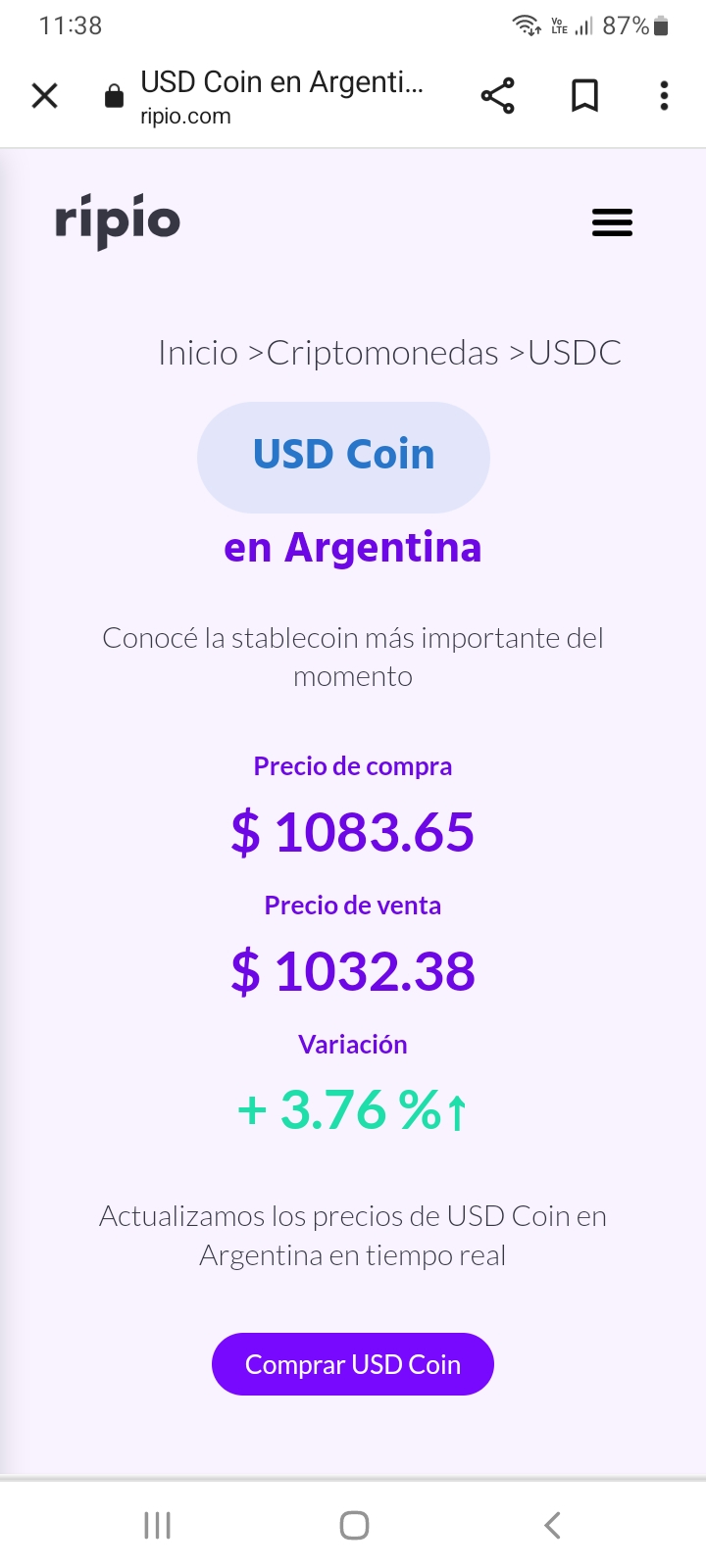This screenshot has width=706, height=1568.
Task: Go to Inicio in the breadcrumb
Action: tap(198, 353)
